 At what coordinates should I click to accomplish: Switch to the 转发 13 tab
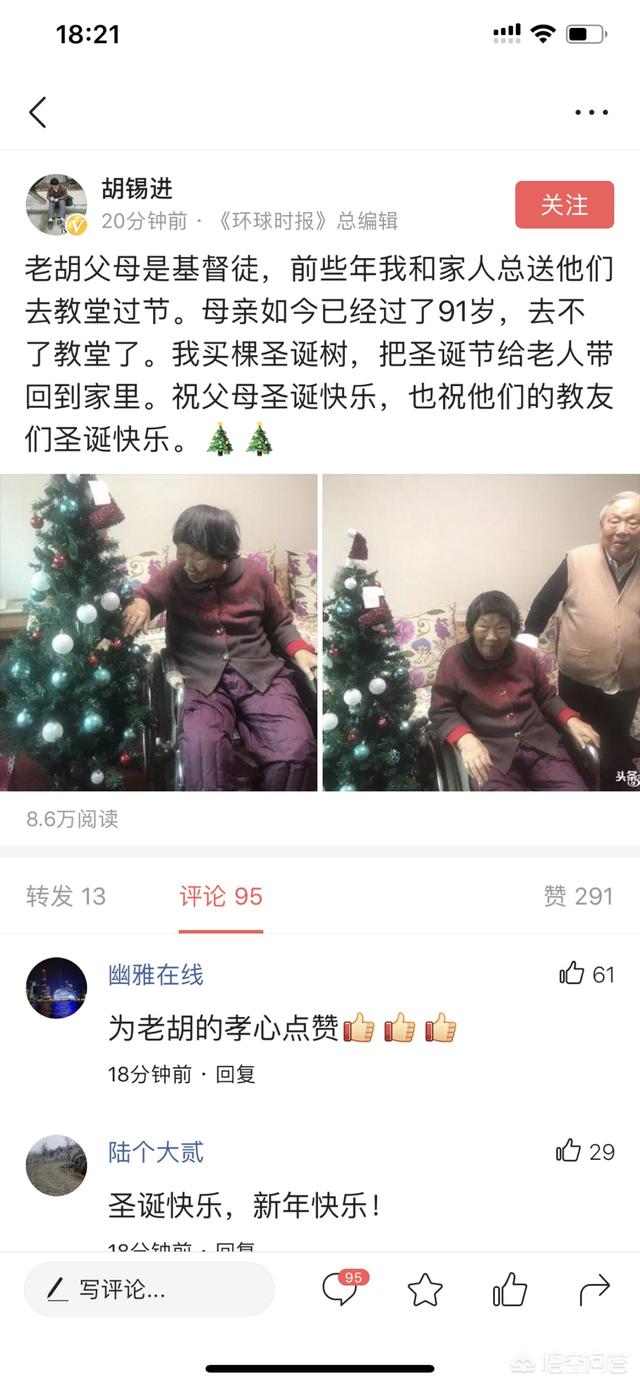[66, 896]
